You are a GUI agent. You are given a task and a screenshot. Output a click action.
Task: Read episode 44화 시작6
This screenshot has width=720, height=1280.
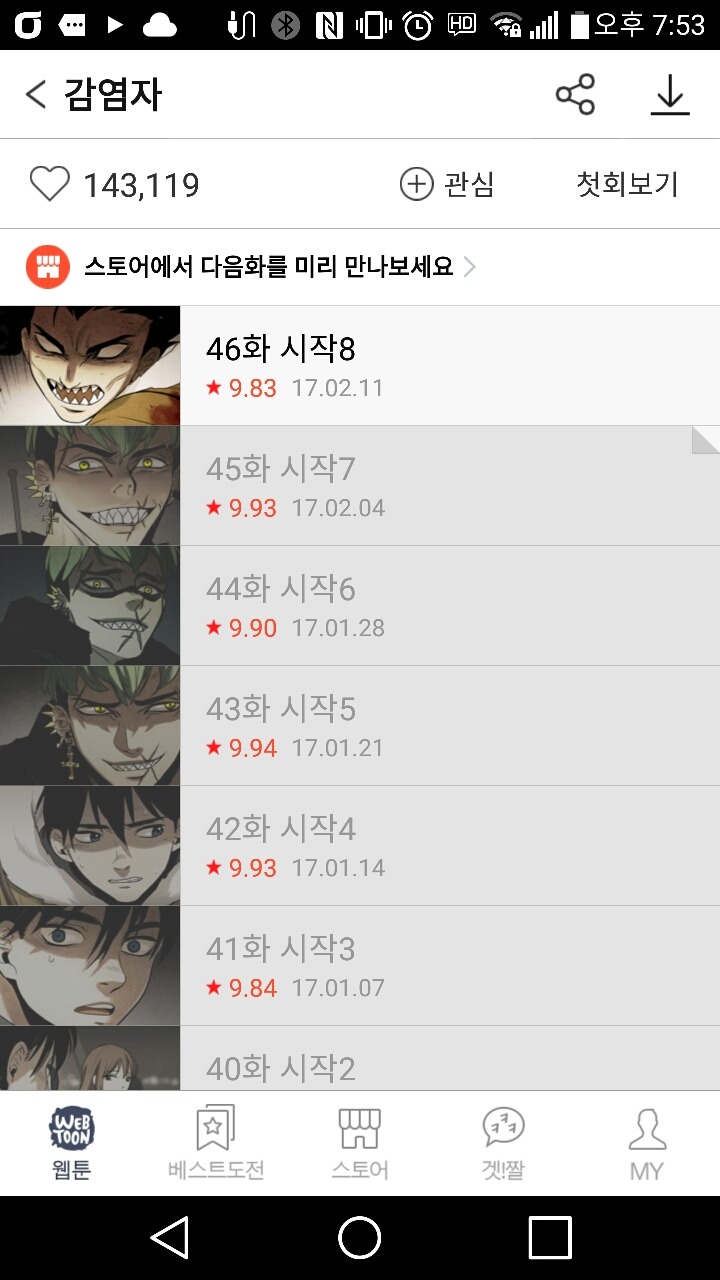(x=360, y=606)
